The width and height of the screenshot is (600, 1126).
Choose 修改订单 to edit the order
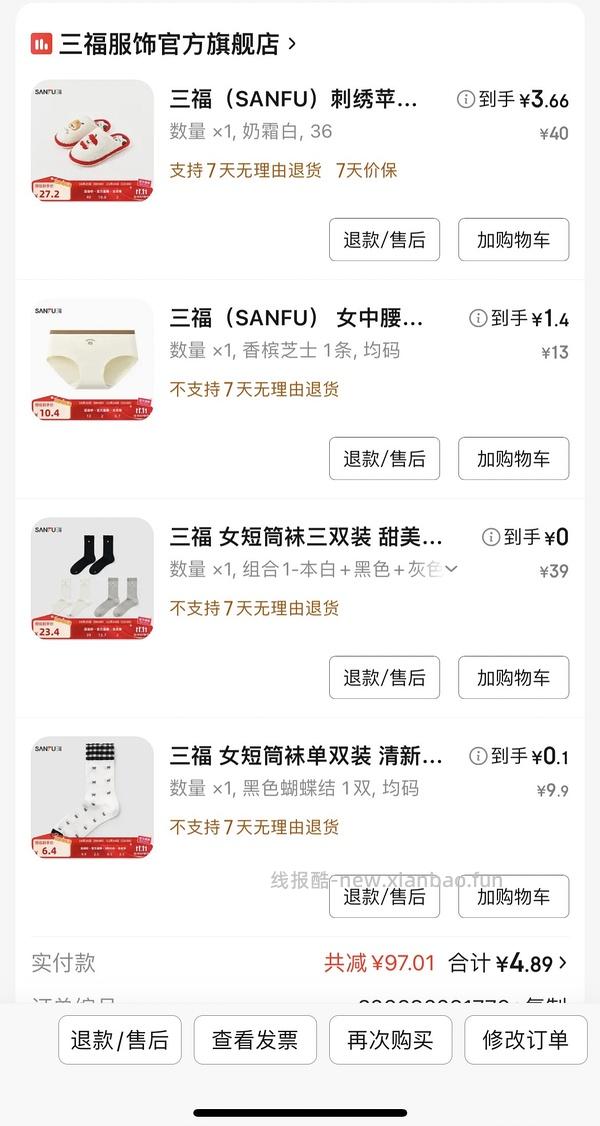pos(525,1040)
